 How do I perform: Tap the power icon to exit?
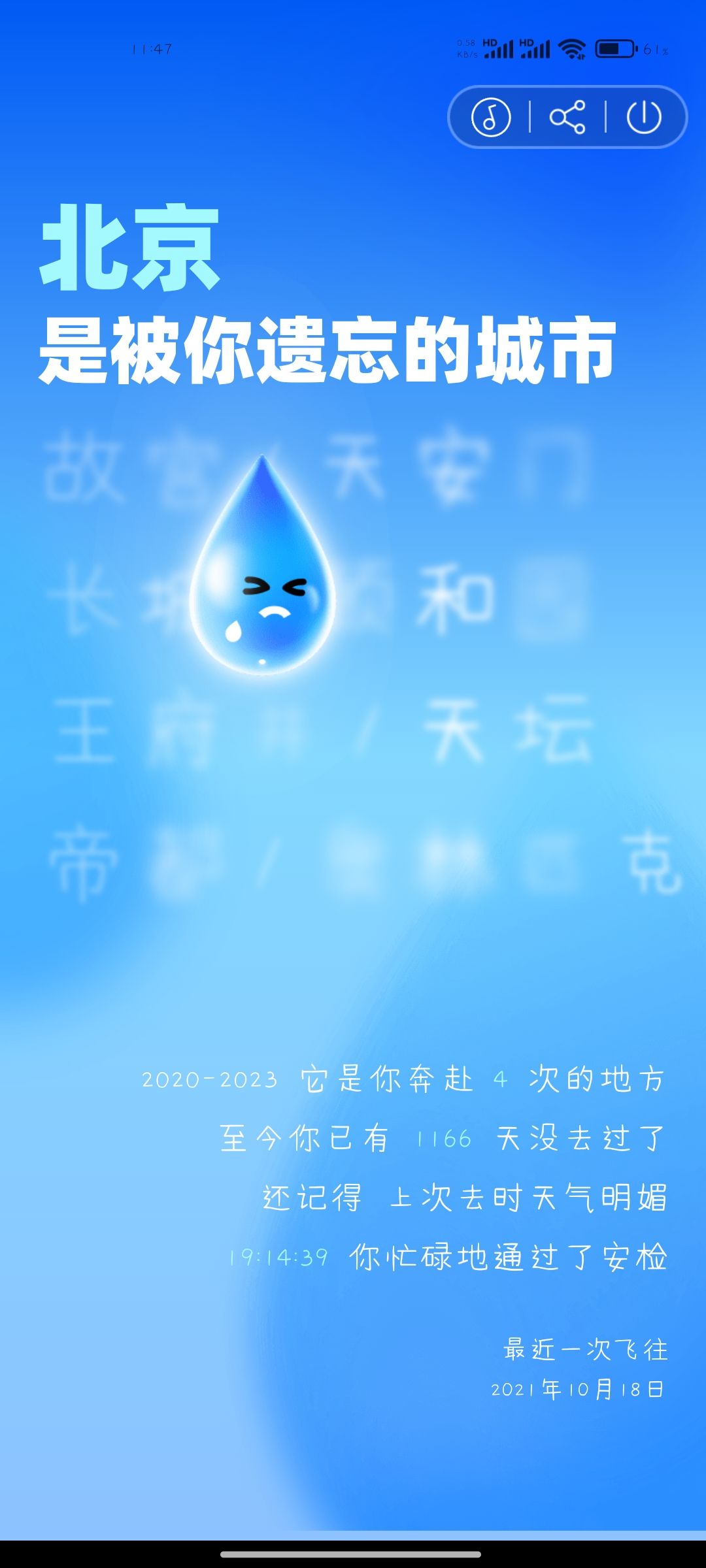click(644, 118)
